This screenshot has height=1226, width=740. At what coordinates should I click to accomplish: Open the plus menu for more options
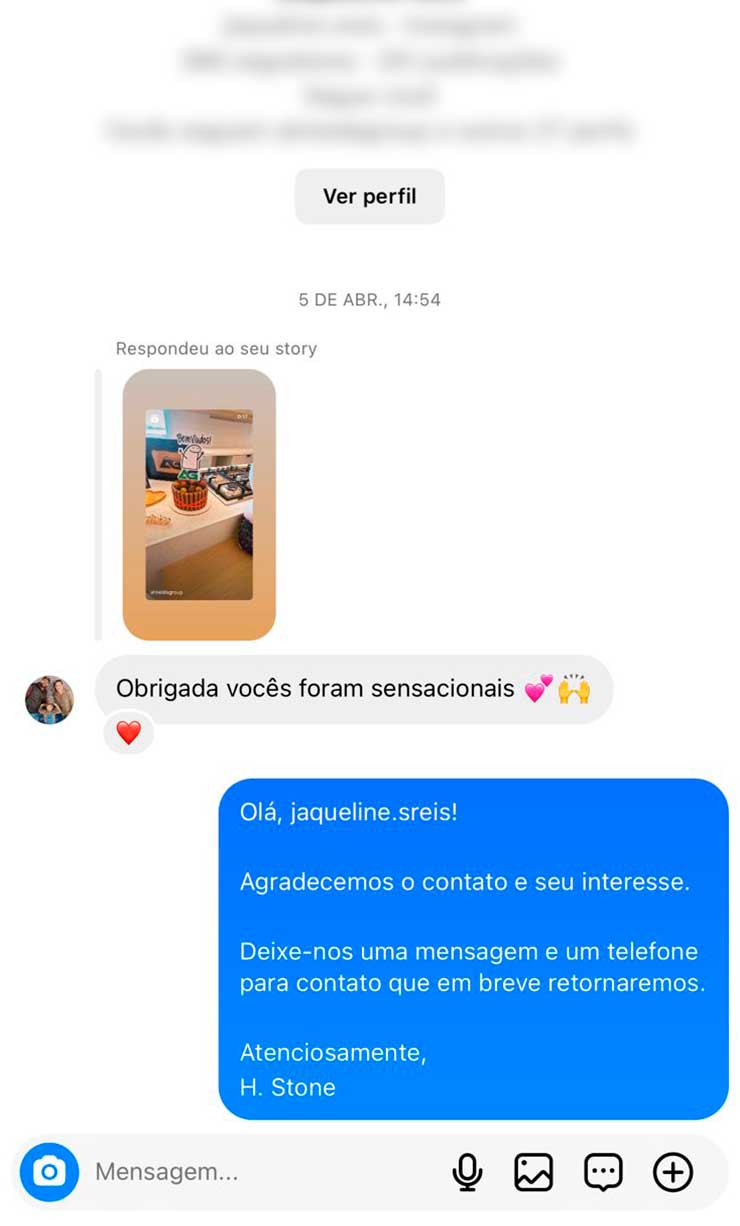click(673, 1172)
